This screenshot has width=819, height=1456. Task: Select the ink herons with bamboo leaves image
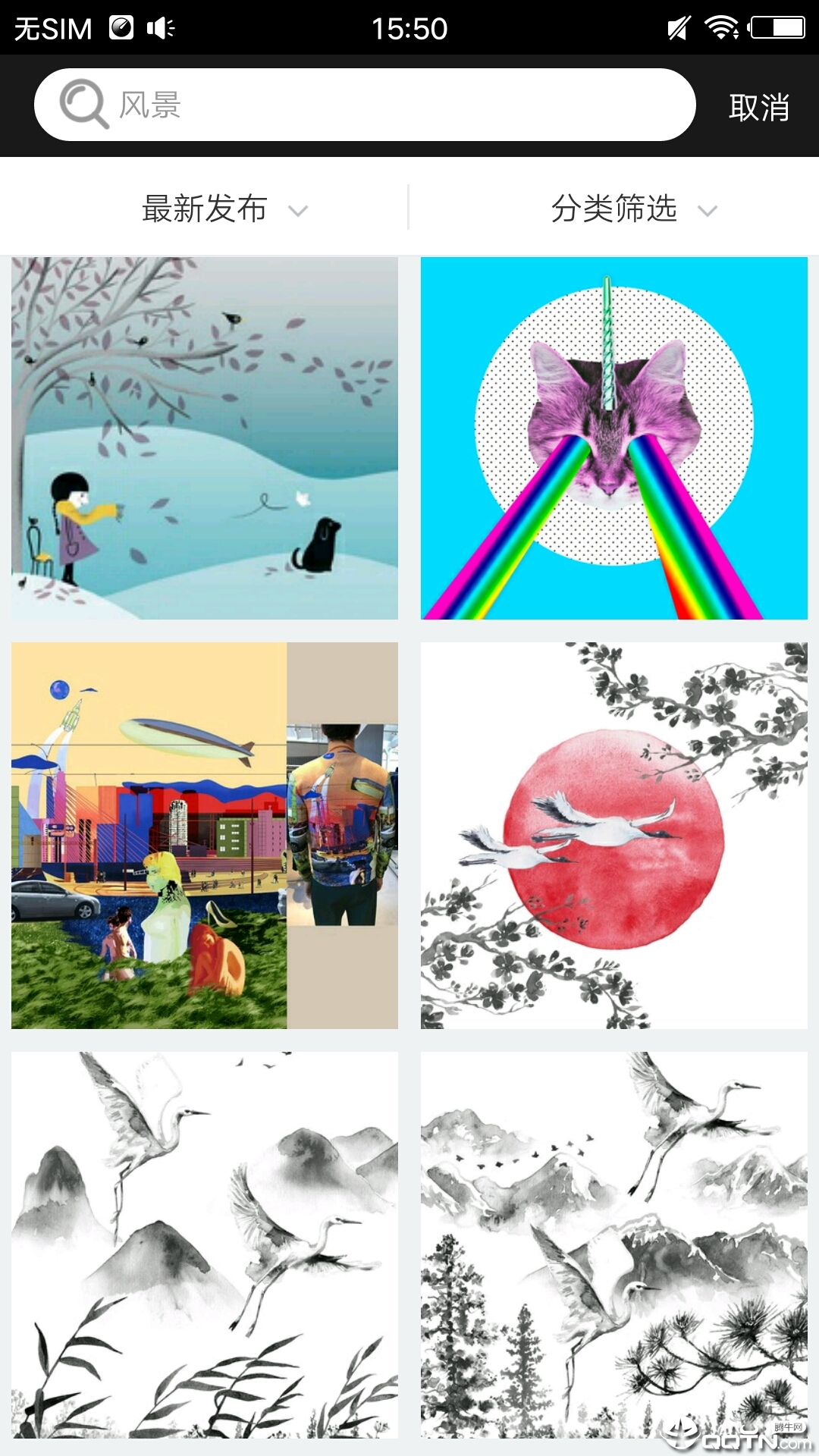click(205, 1244)
